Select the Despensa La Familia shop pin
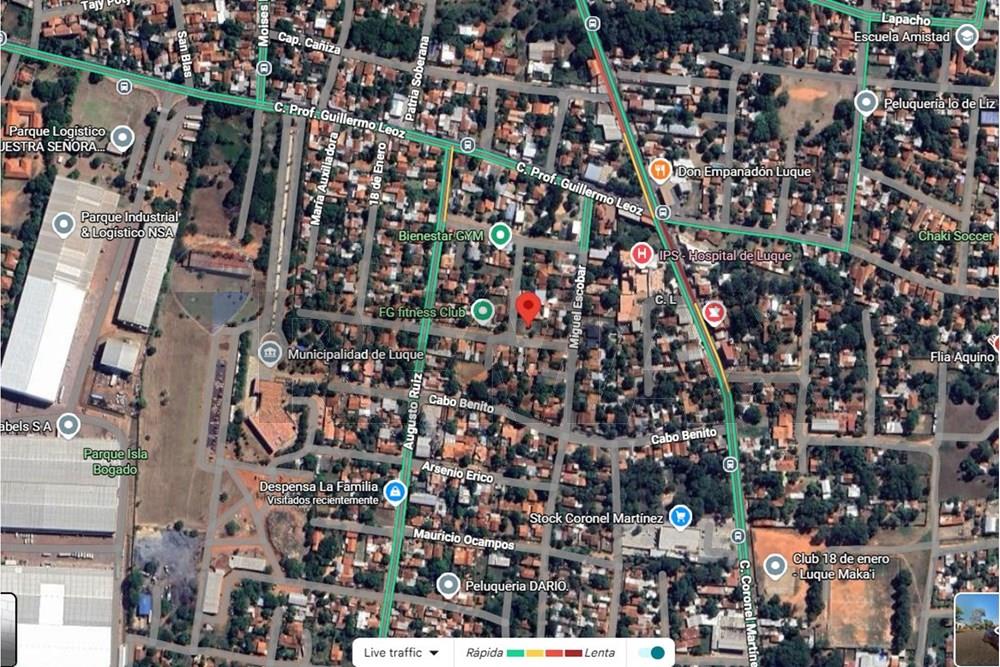This screenshot has width=1000, height=667. tap(395, 491)
